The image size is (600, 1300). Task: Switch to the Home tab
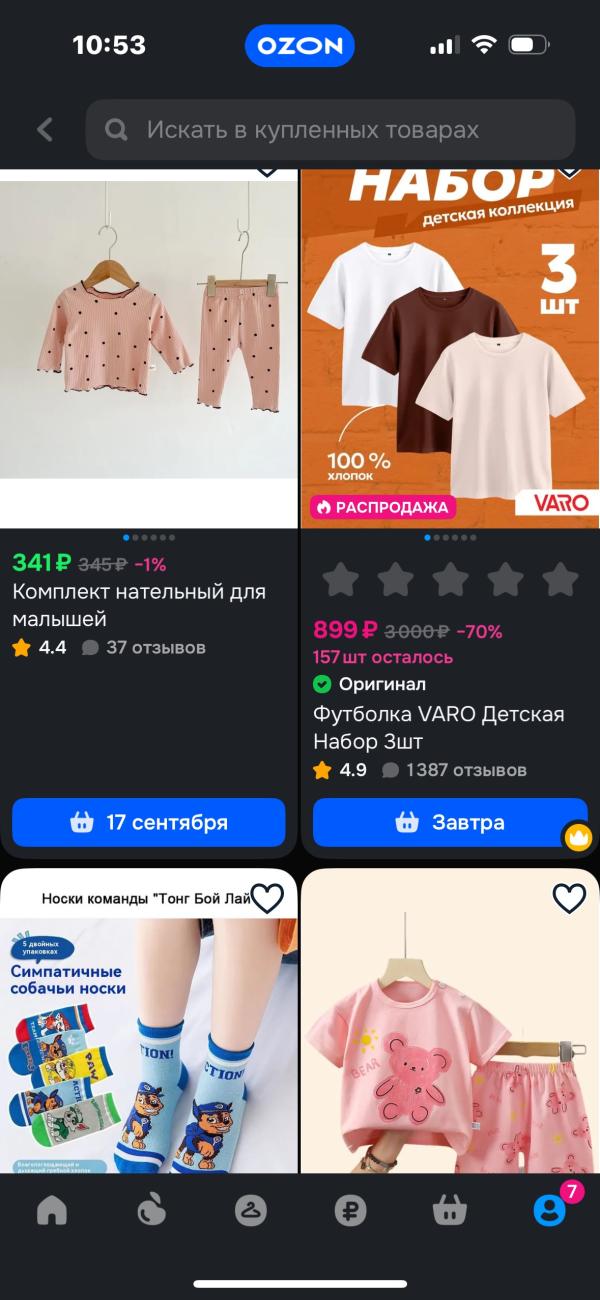click(52, 1211)
